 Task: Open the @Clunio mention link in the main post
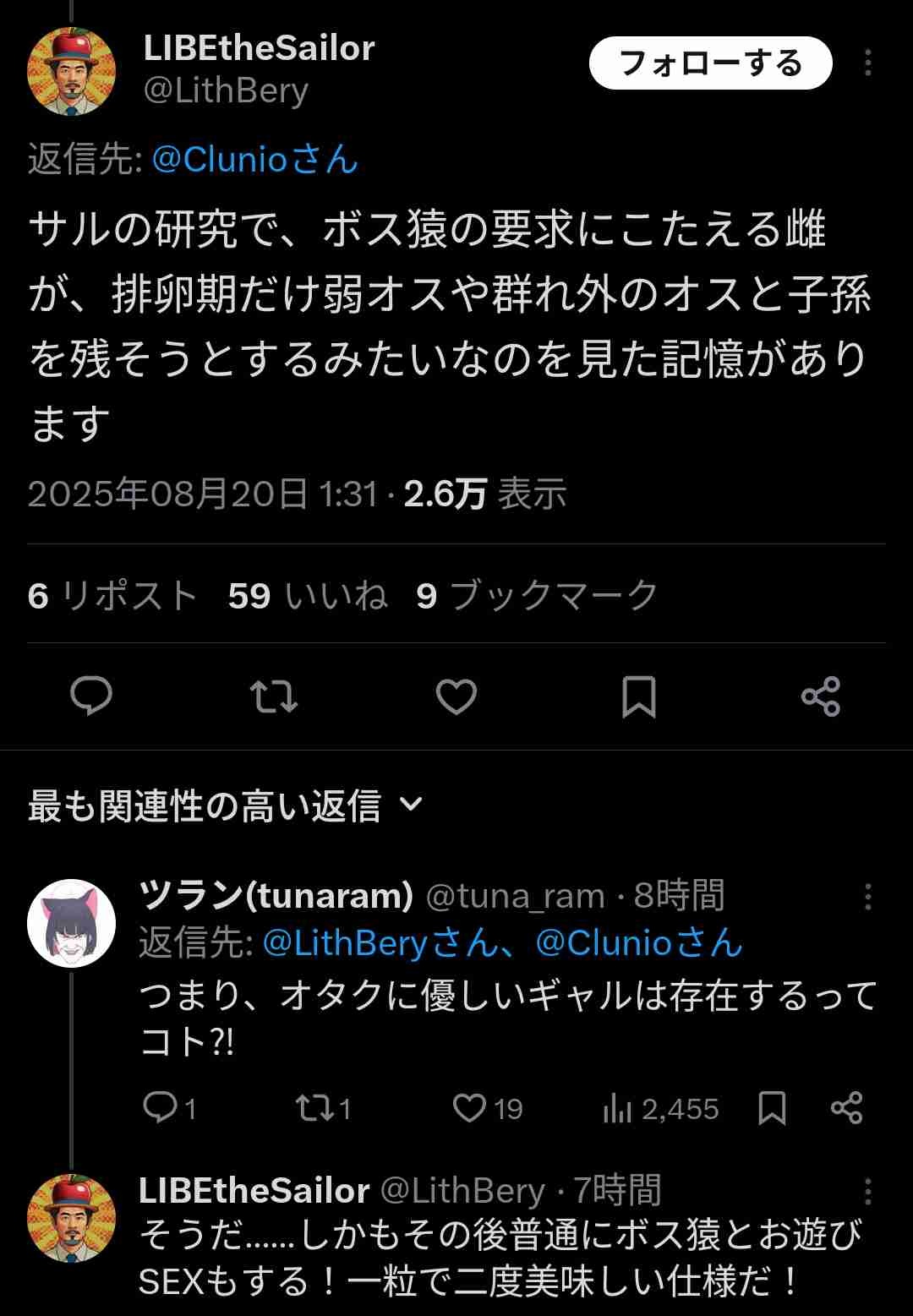tap(255, 159)
